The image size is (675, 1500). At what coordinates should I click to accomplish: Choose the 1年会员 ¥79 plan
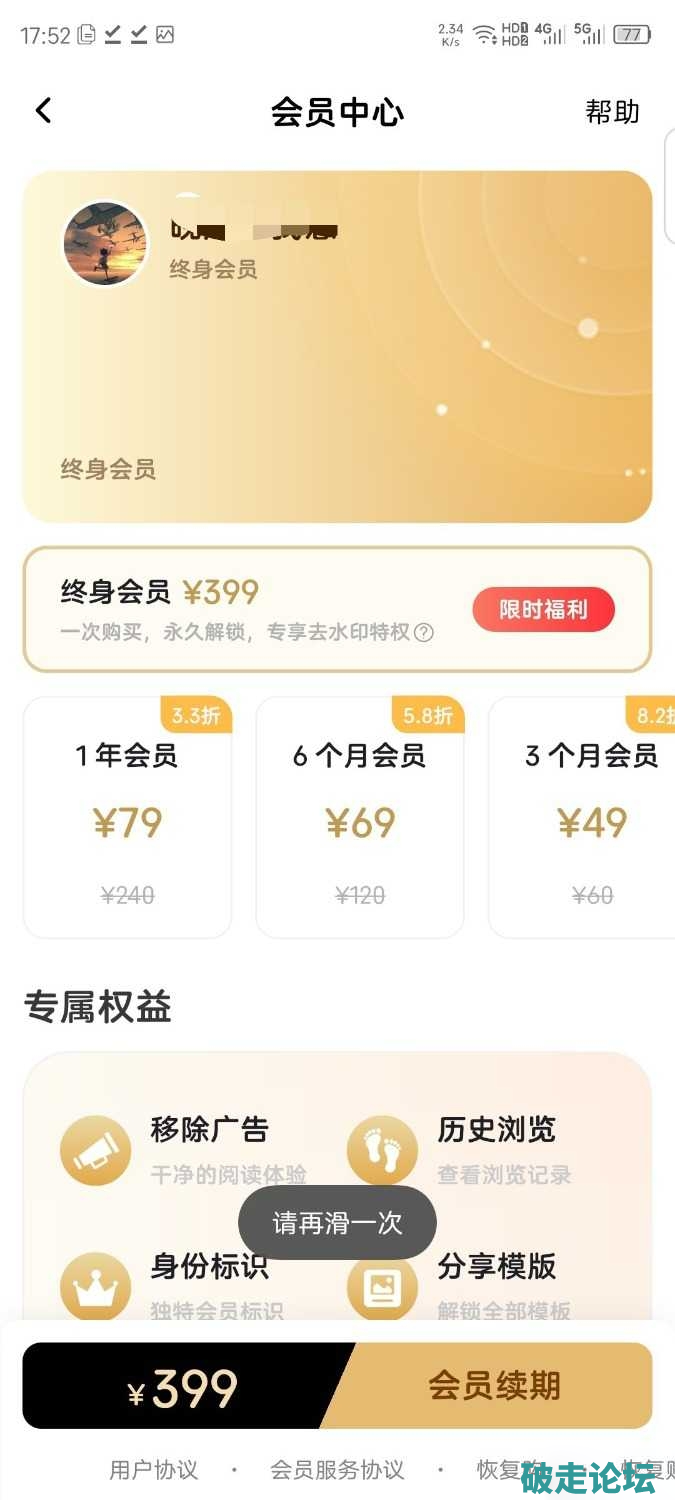point(127,818)
